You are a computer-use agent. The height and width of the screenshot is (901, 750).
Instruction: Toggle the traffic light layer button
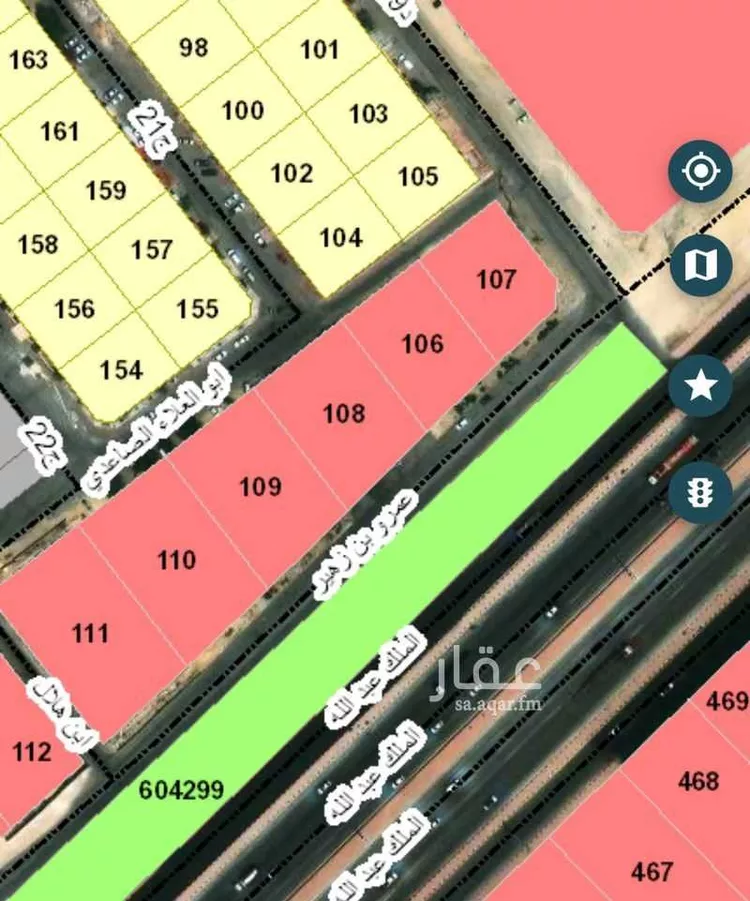(x=701, y=491)
